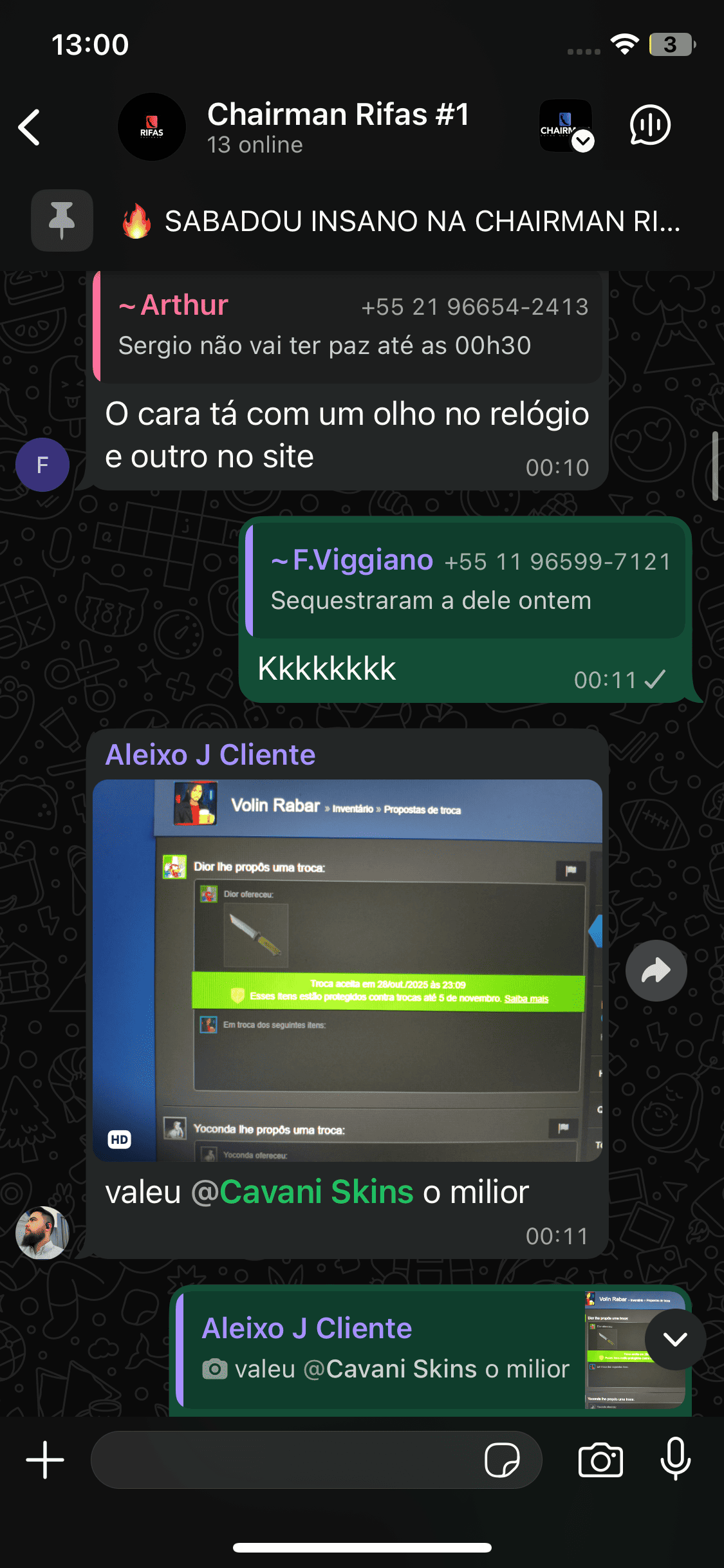The width and height of the screenshot is (724, 1568).
Task: Open the F avatar's contact profile
Action: point(42,465)
